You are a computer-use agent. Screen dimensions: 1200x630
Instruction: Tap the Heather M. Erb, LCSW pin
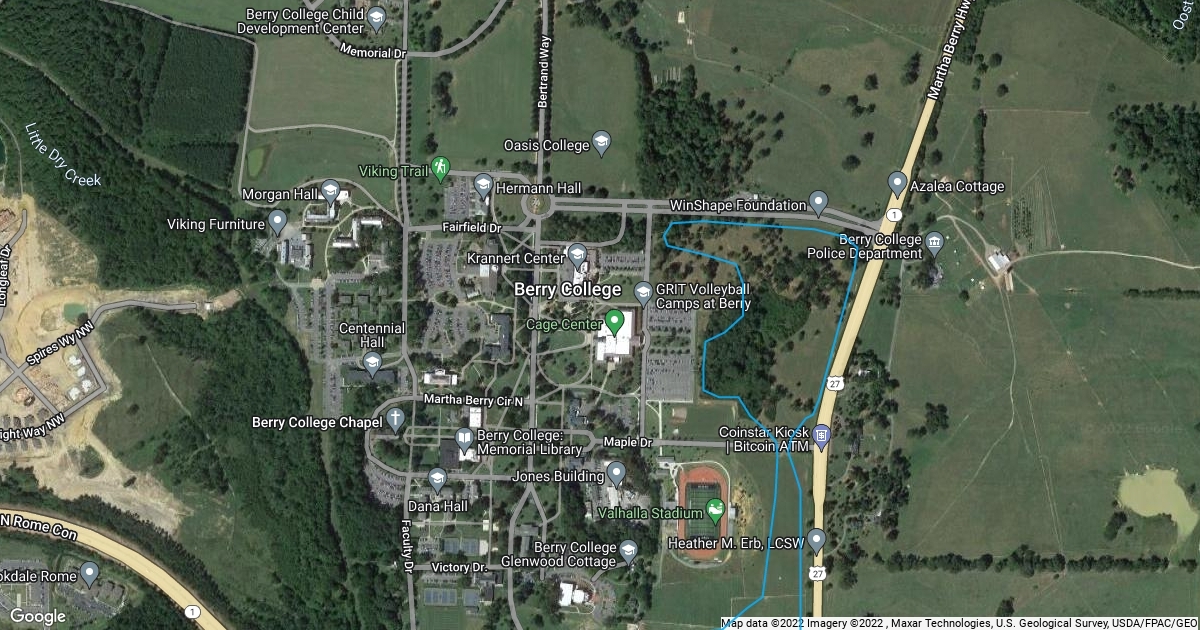(816, 539)
